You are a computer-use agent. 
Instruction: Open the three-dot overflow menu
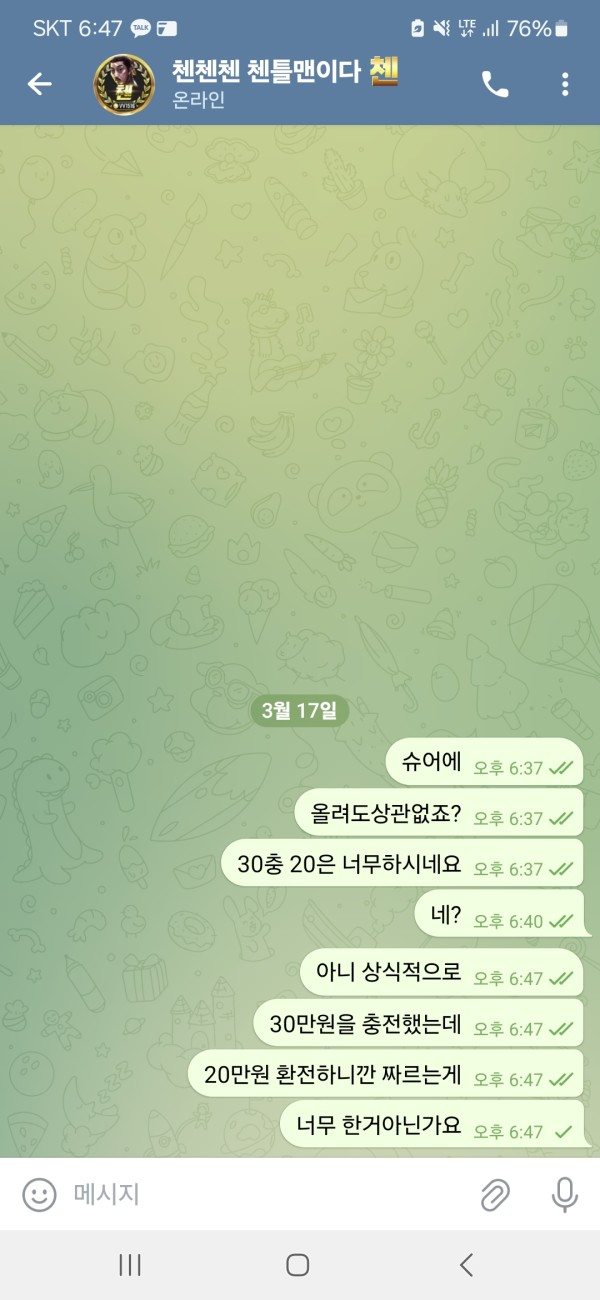565,85
